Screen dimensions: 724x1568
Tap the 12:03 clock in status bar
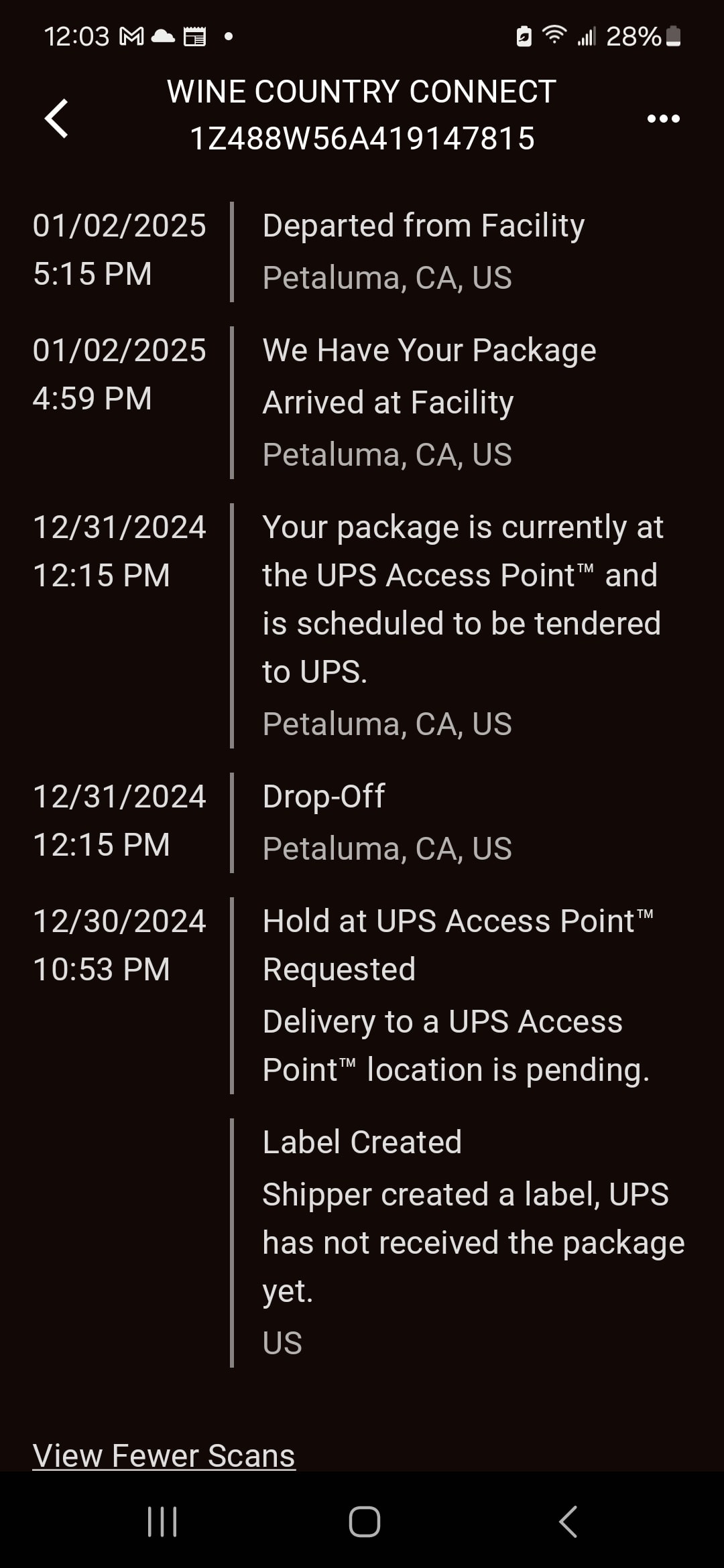coord(76,36)
